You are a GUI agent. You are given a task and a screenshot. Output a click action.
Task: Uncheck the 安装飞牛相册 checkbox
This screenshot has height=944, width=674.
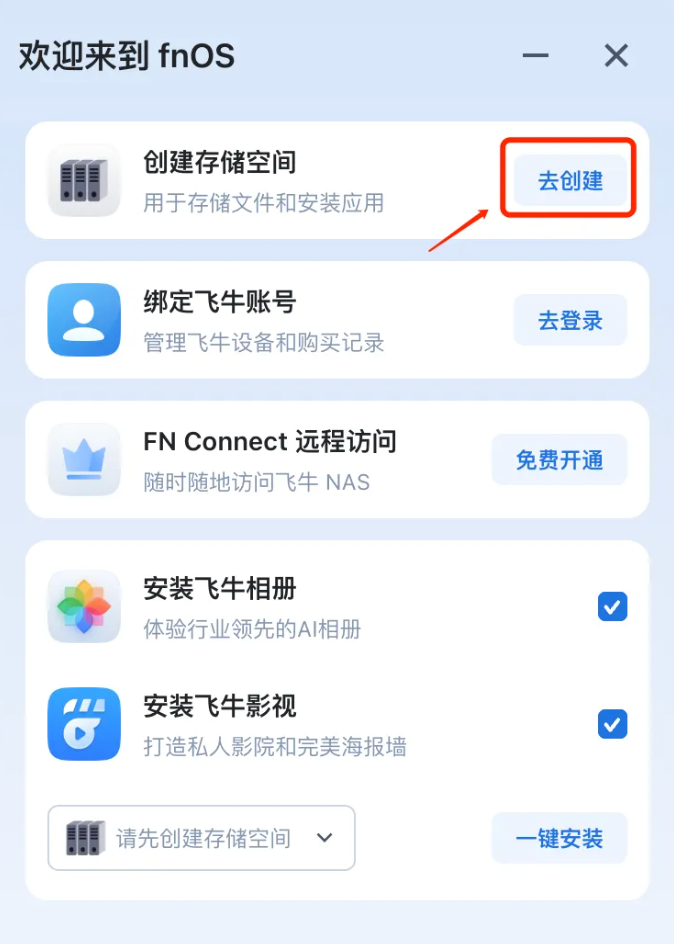[612, 606]
